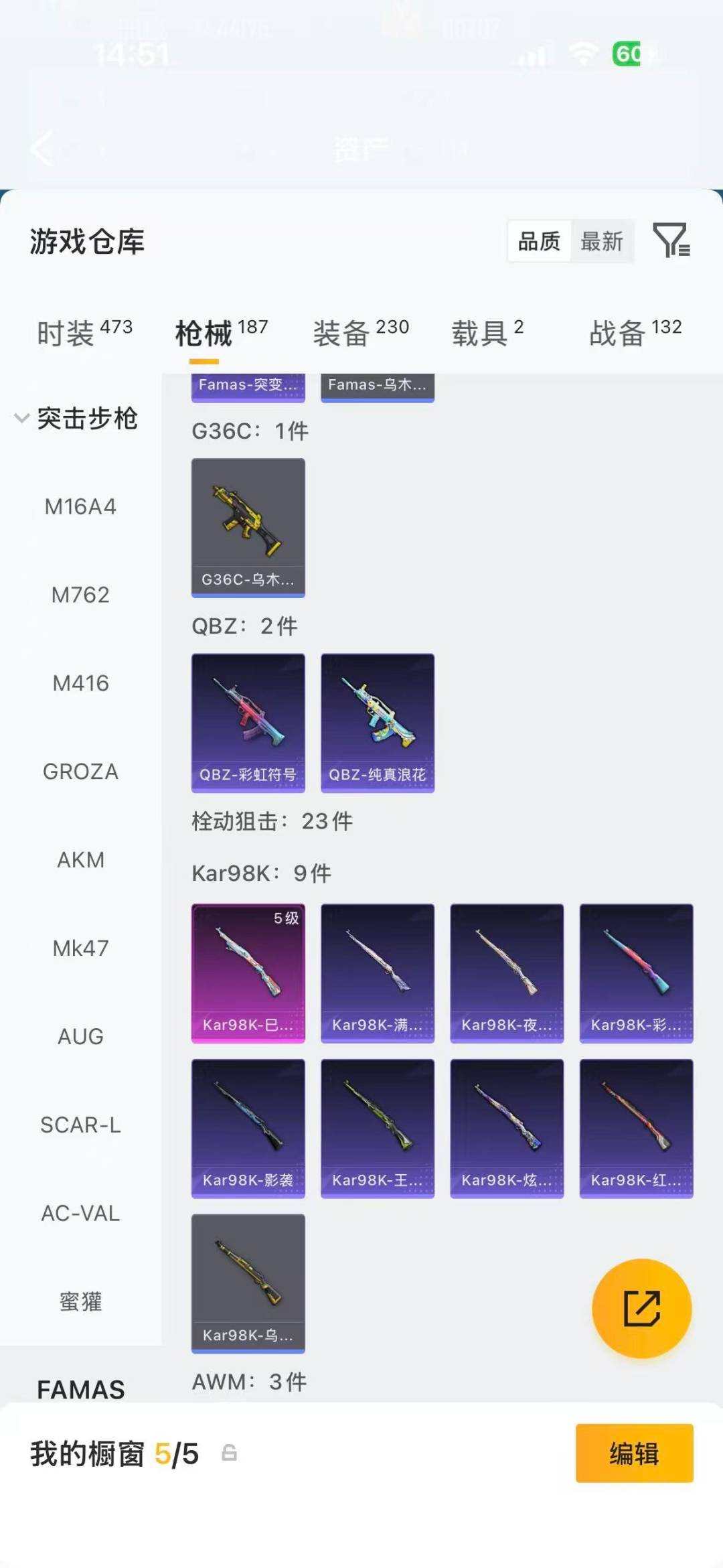This screenshot has width=723, height=1568.
Task: View the Kar98K-影袭 skin card
Action: coord(248,1129)
